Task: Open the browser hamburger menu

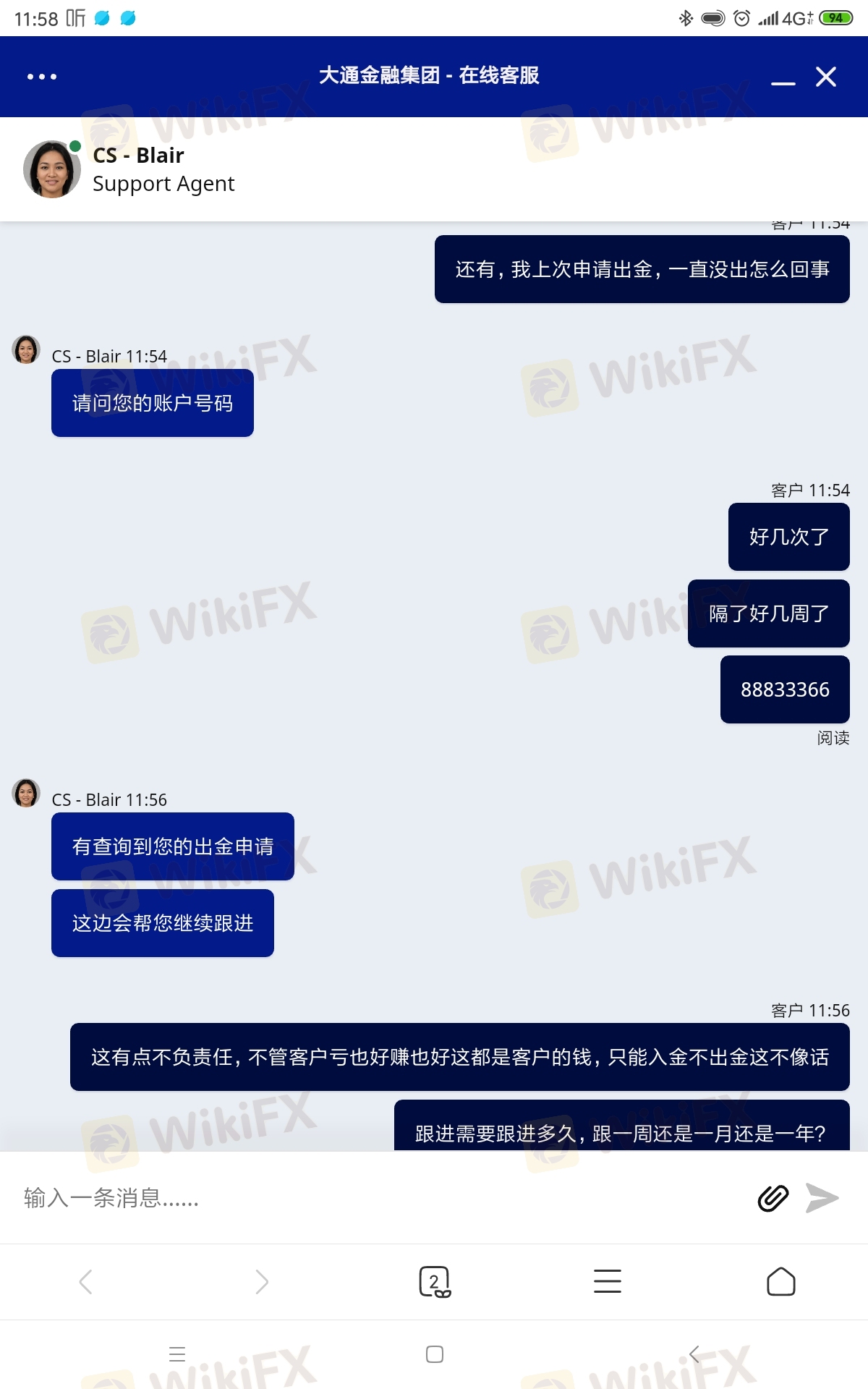Action: tap(607, 1282)
